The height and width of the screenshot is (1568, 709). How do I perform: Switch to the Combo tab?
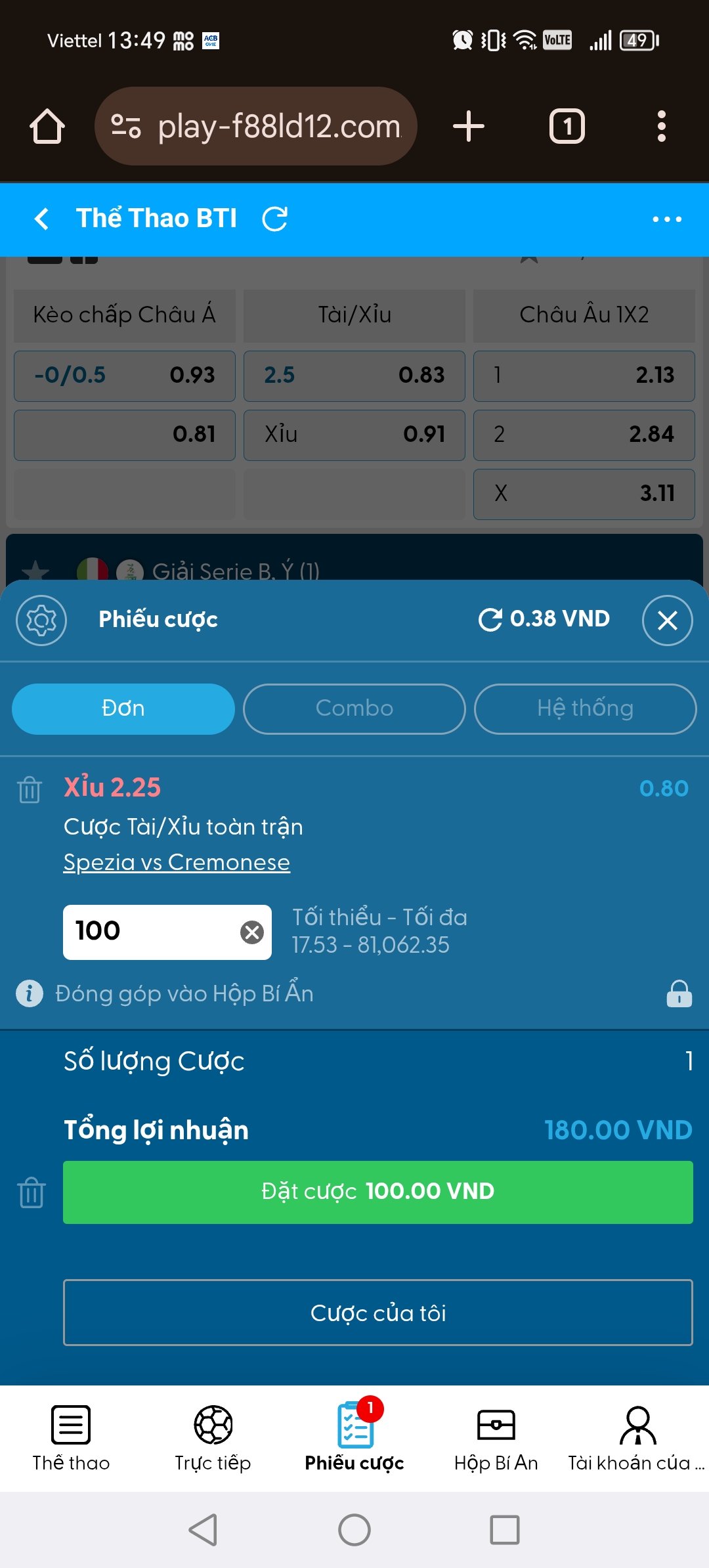coord(354,708)
